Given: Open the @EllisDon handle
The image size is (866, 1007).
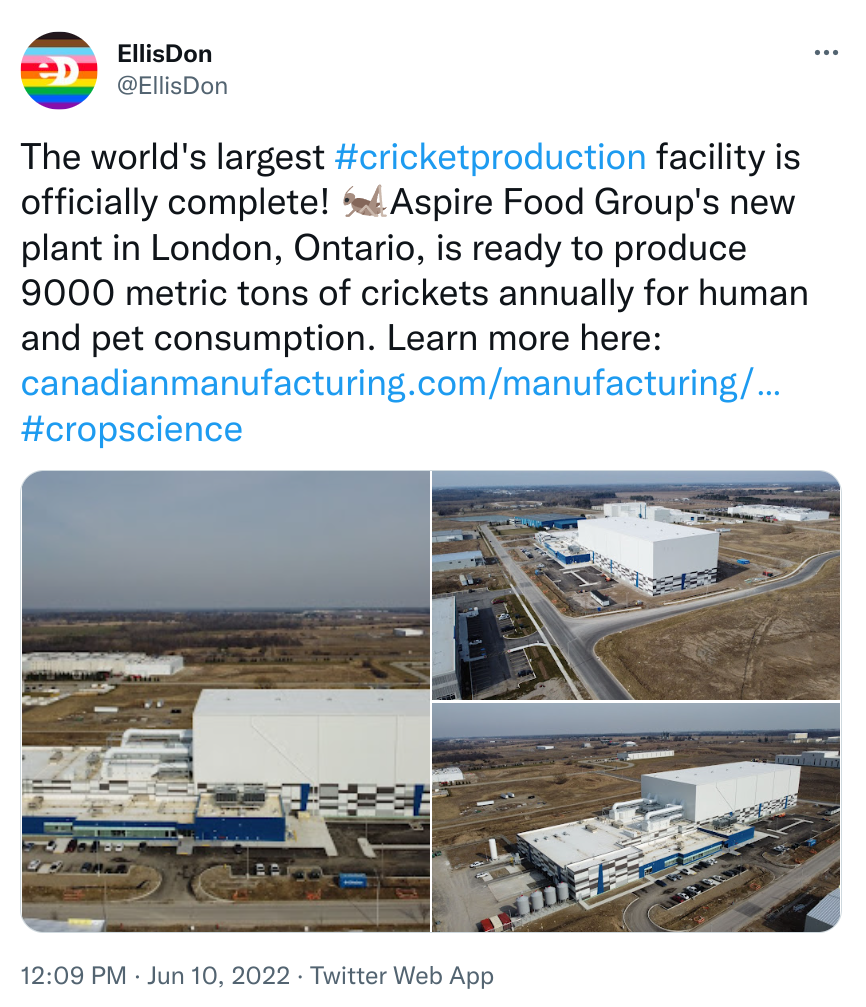Looking at the screenshot, I should click(x=172, y=86).
